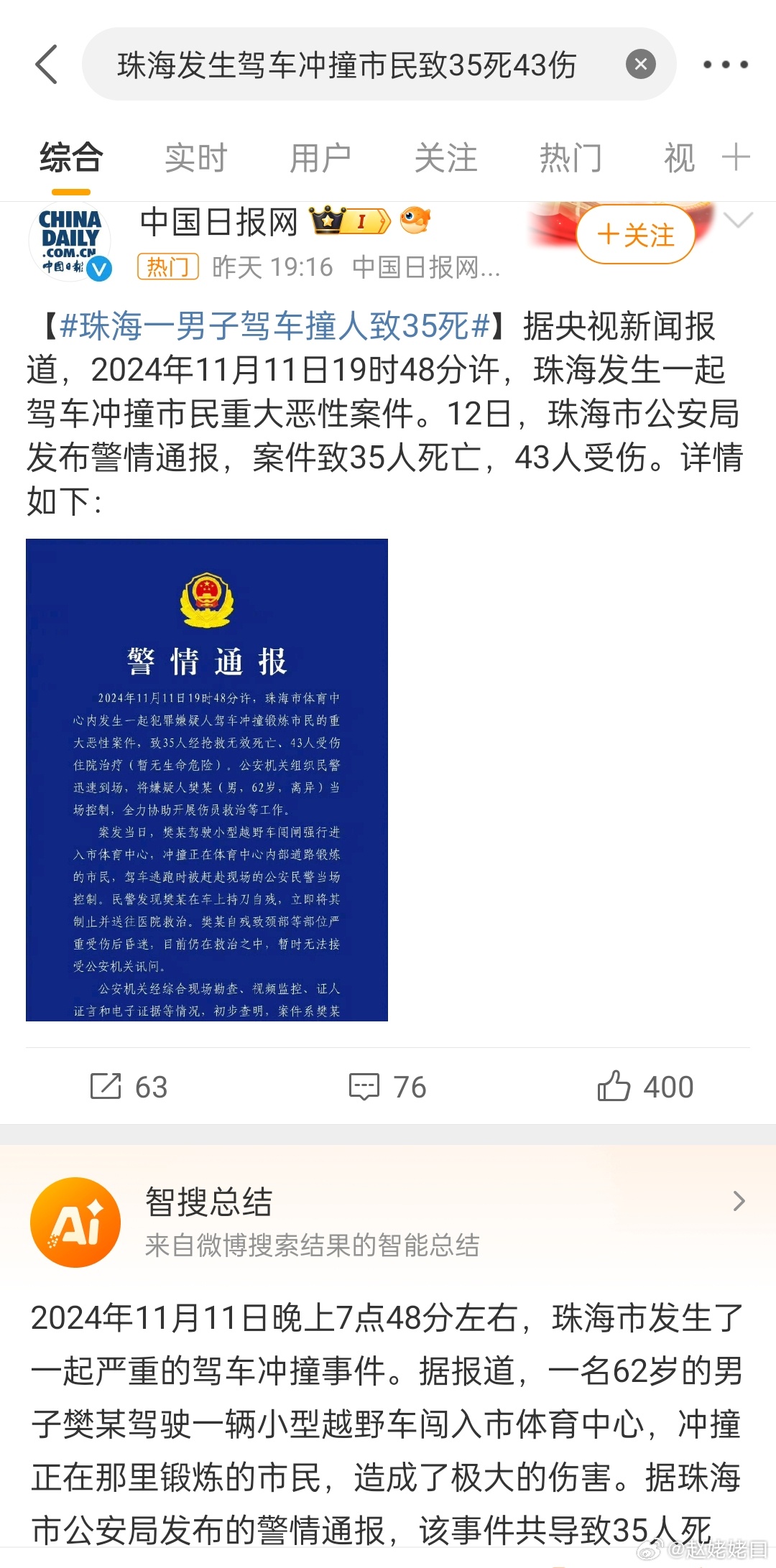Add a tab with the plus icon
776x1568 pixels.
tap(736, 157)
